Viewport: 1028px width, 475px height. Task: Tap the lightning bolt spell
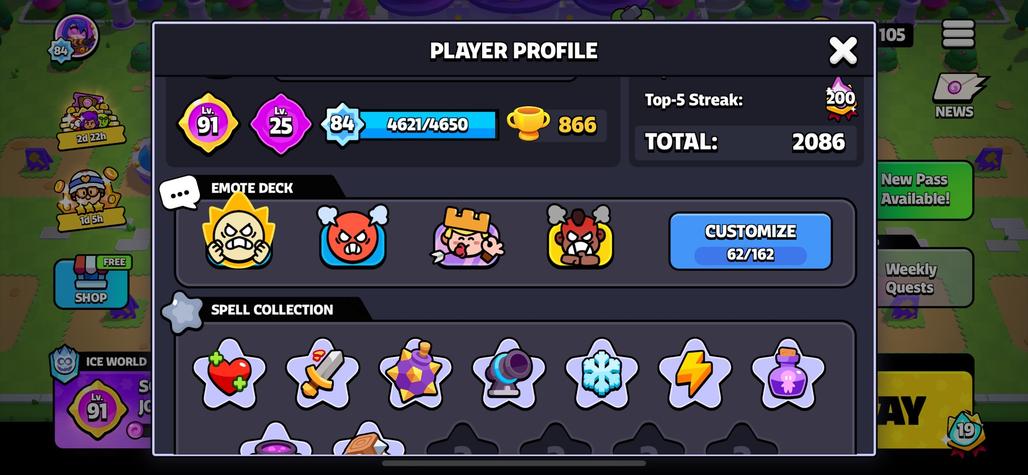tap(694, 374)
